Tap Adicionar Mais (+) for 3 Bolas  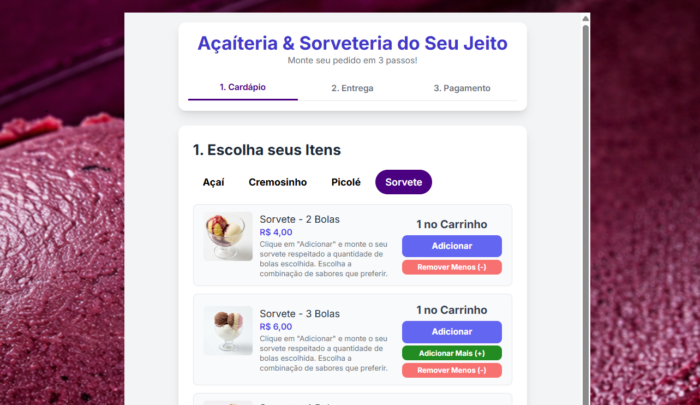click(451, 353)
